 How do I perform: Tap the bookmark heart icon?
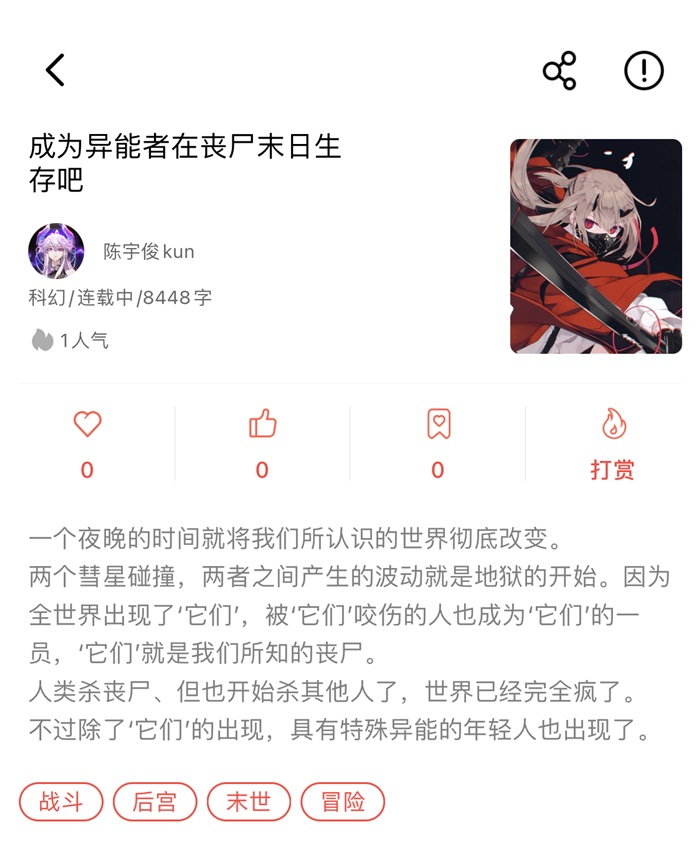coord(438,425)
